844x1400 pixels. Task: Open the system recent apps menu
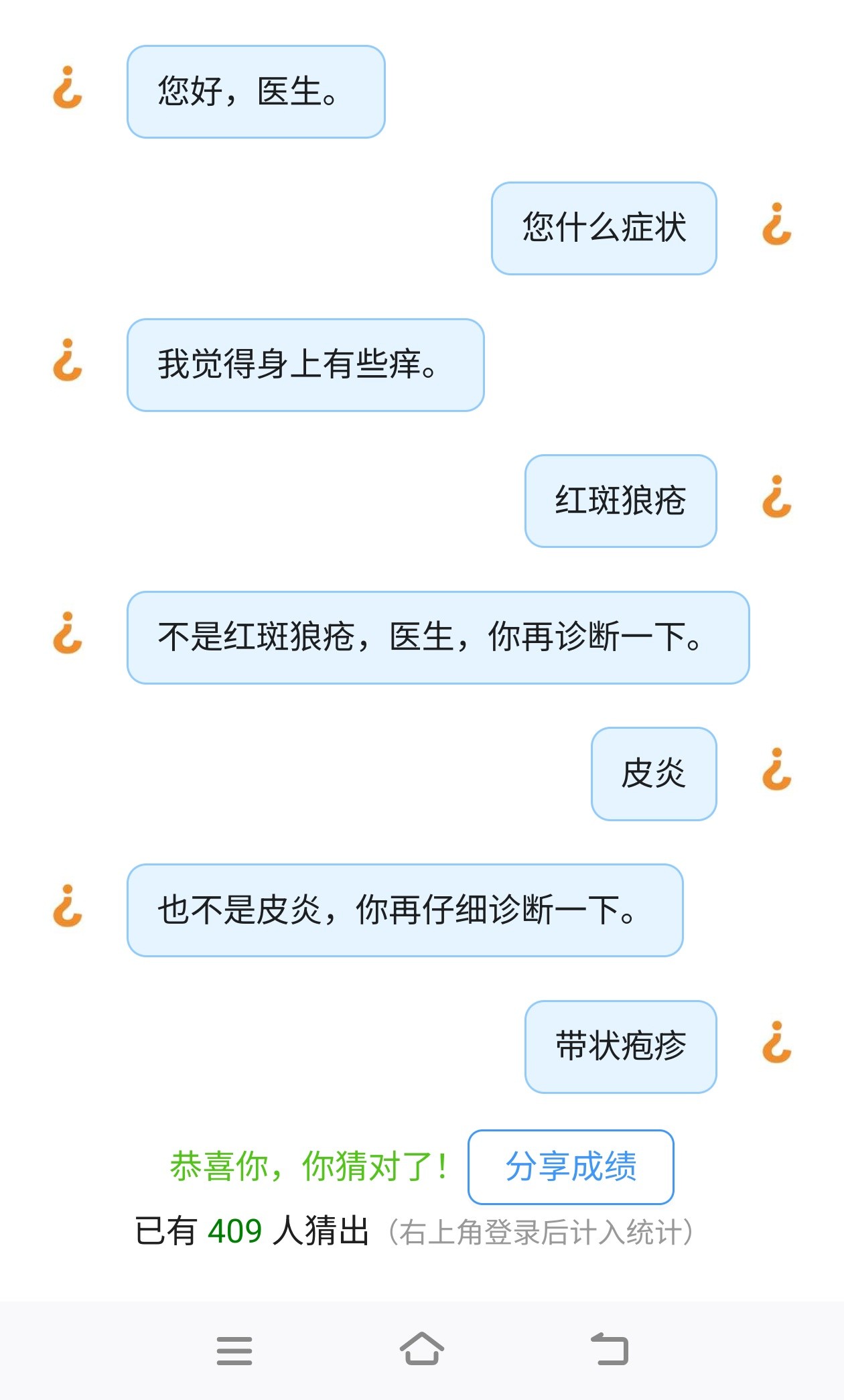pos(234,1350)
